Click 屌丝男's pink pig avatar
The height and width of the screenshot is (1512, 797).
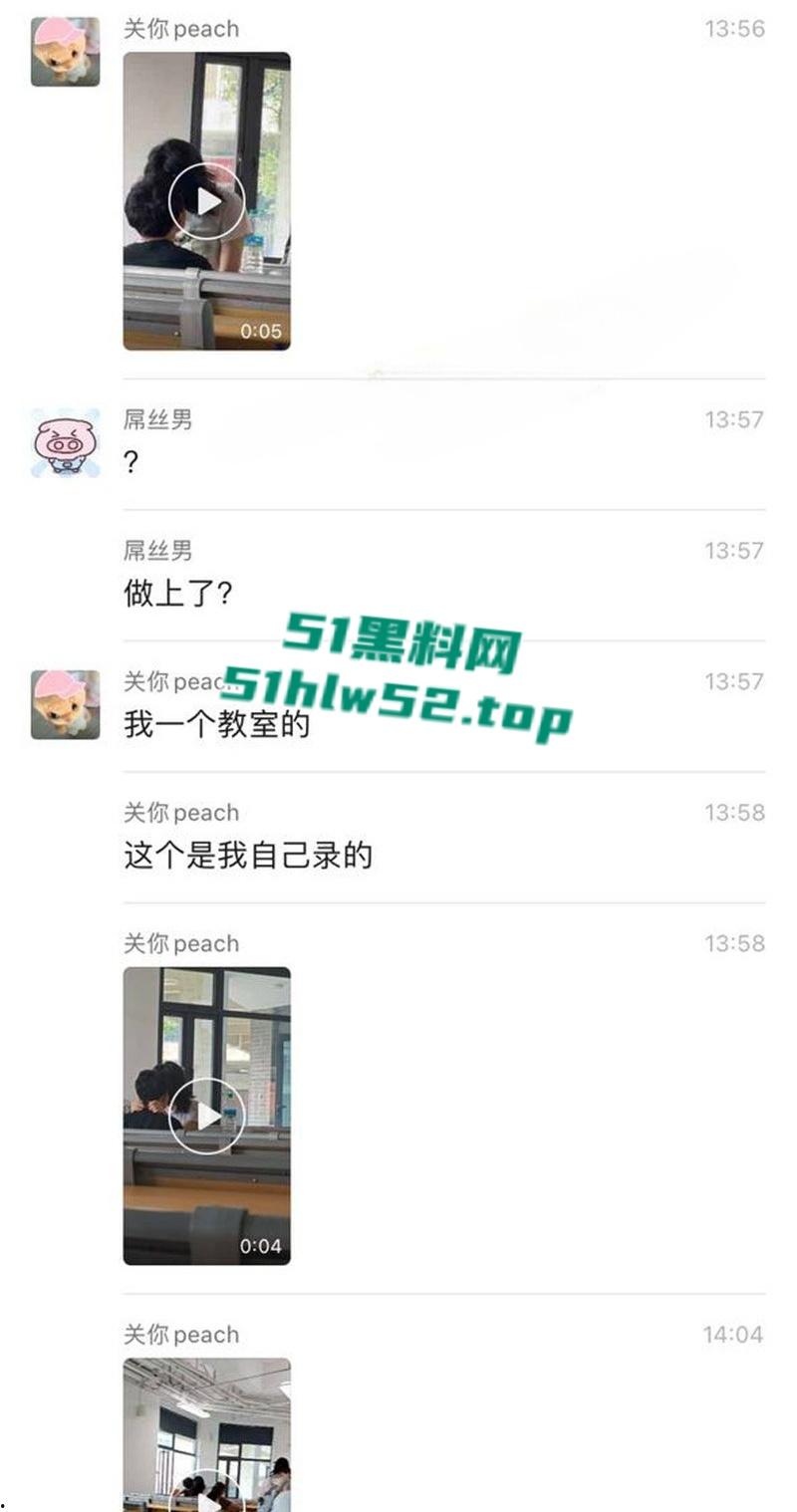pyautogui.click(x=64, y=446)
